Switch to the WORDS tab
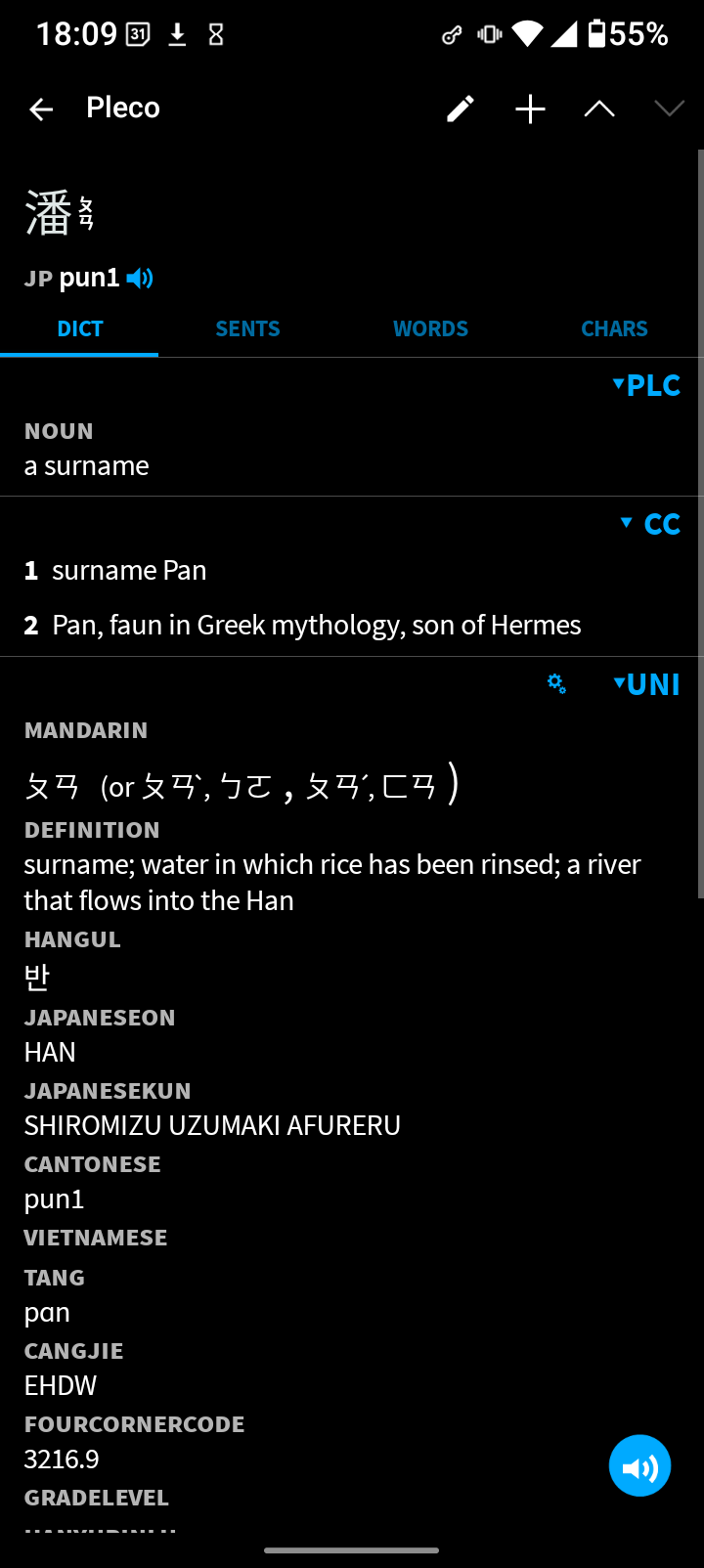The width and height of the screenshot is (704, 1568). pyautogui.click(x=430, y=328)
